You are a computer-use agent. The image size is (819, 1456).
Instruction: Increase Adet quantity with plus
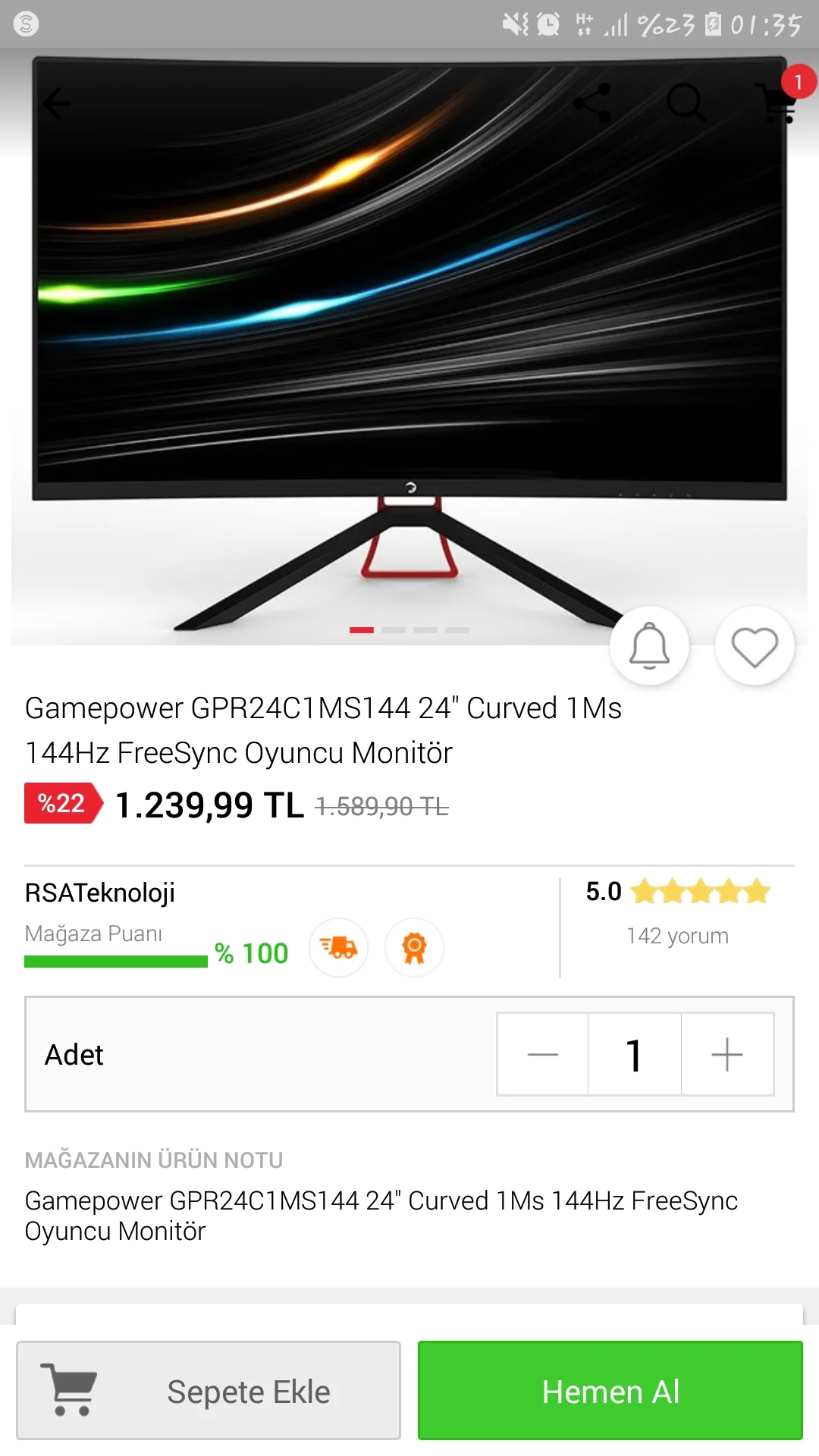[727, 1054]
